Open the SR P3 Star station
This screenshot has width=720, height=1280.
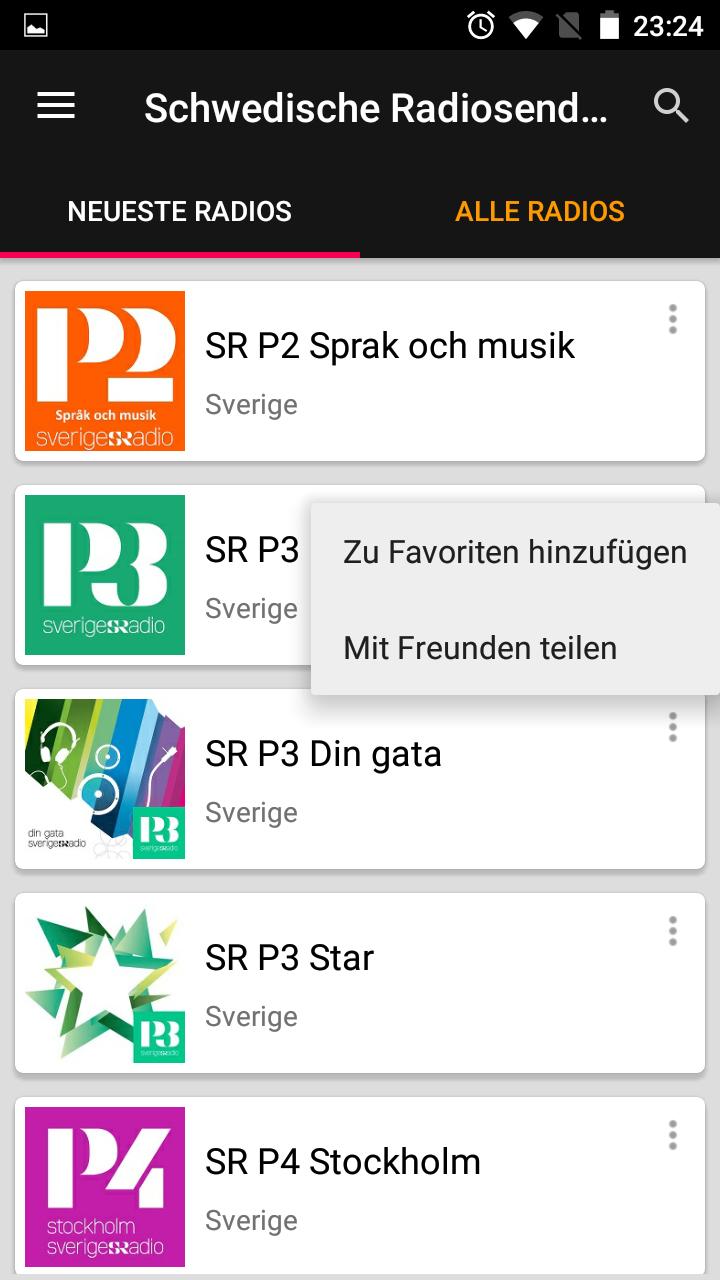click(360, 983)
